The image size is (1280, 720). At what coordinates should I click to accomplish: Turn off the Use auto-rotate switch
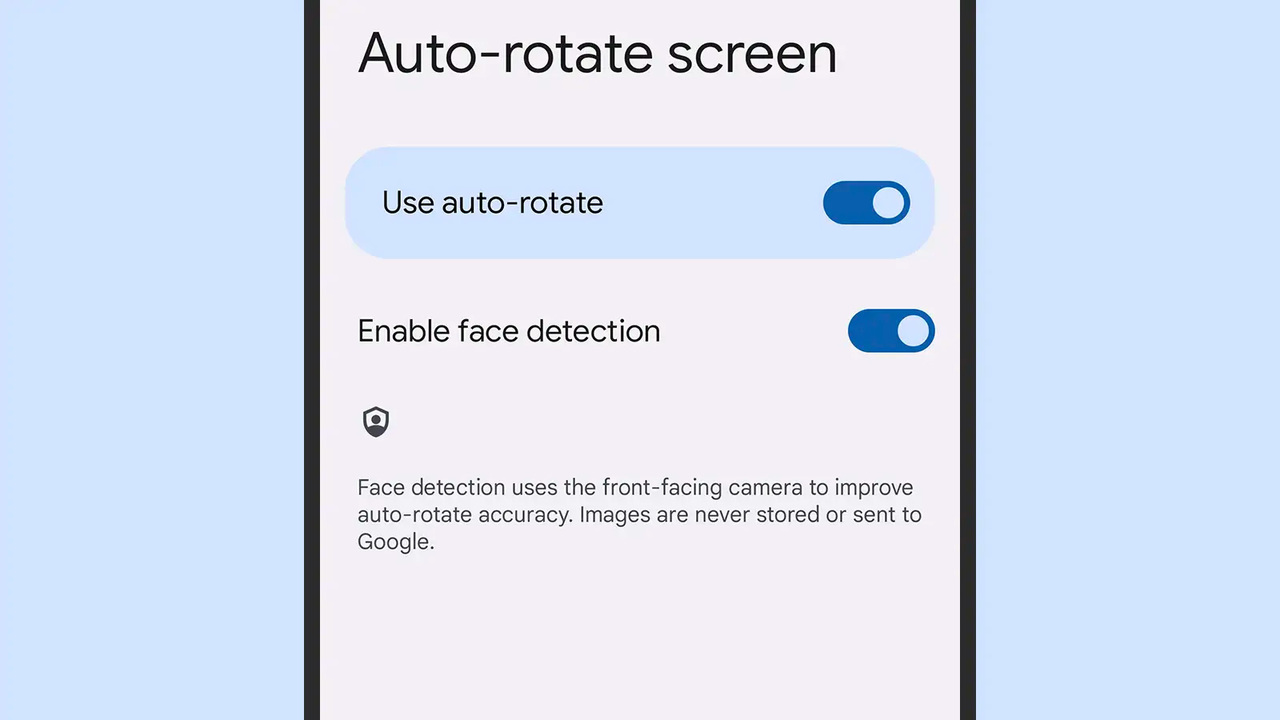click(866, 203)
